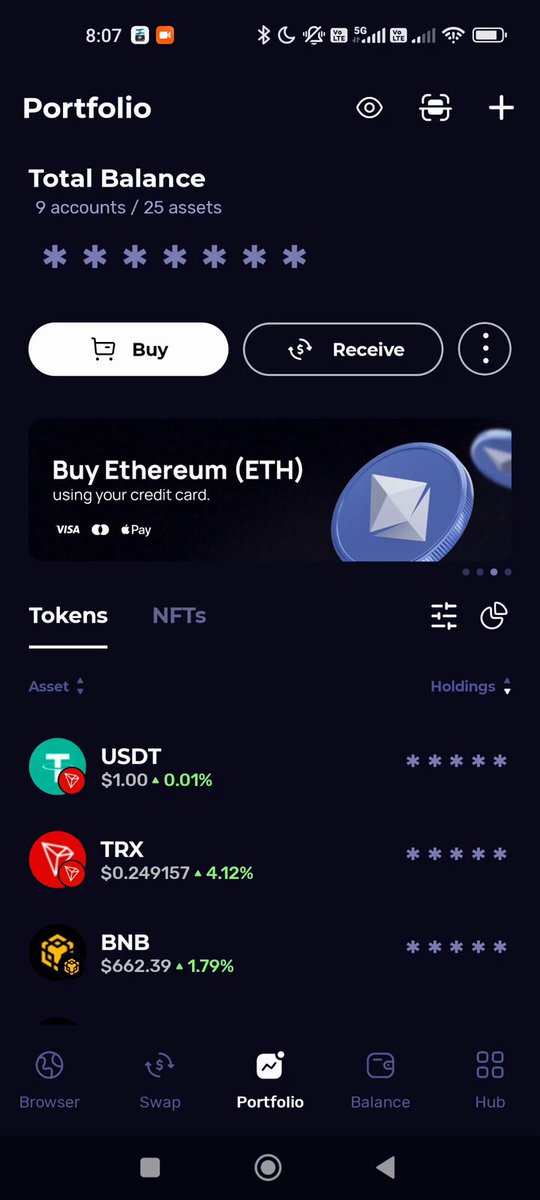
Task: Open the TRX token row
Action: (x=270, y=860)
